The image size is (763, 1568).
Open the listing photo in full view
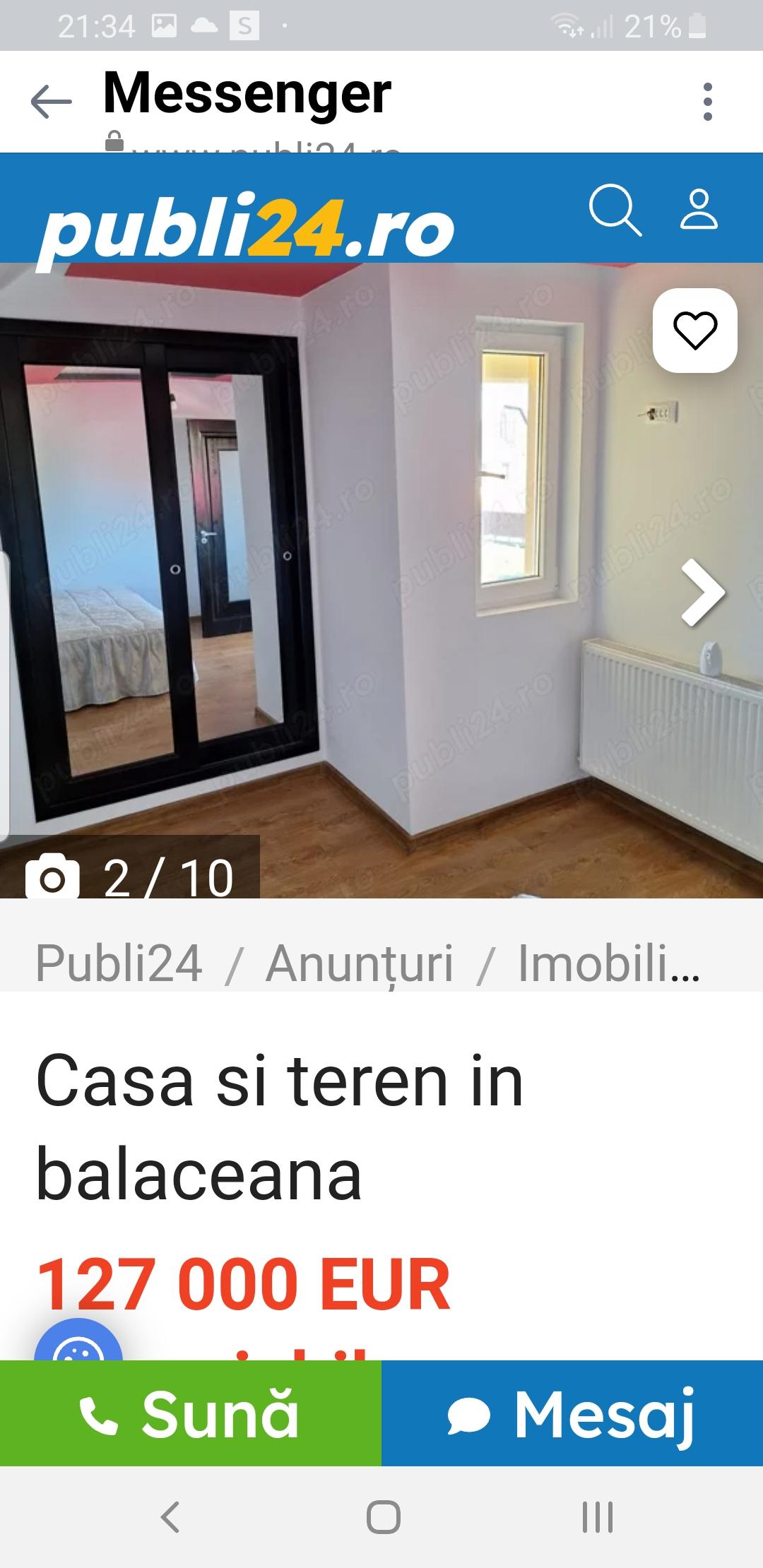tap(381, 579)
